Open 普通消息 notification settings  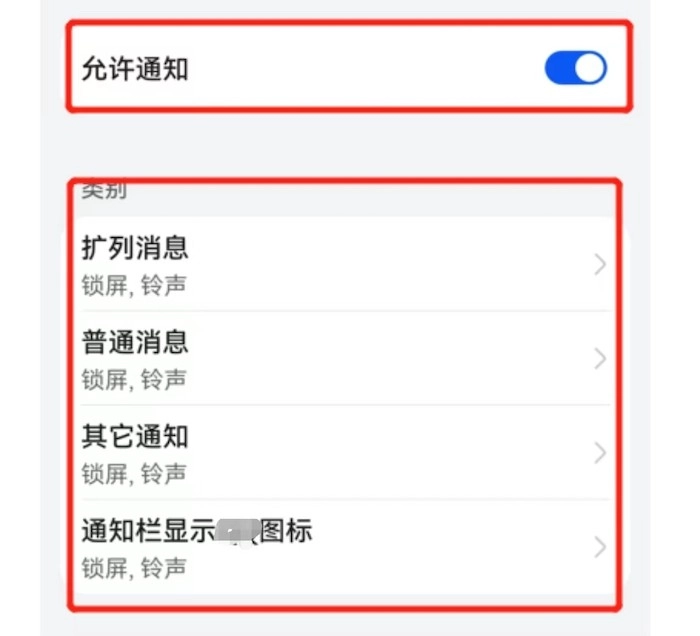pyautogui.click(x=340, y=358)
